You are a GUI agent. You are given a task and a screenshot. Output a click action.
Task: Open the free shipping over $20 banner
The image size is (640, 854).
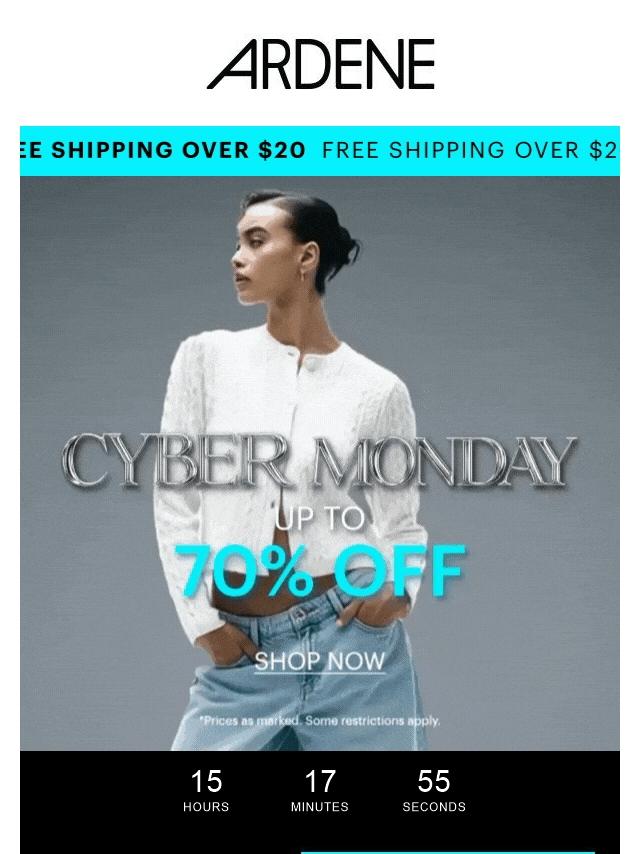320,151
